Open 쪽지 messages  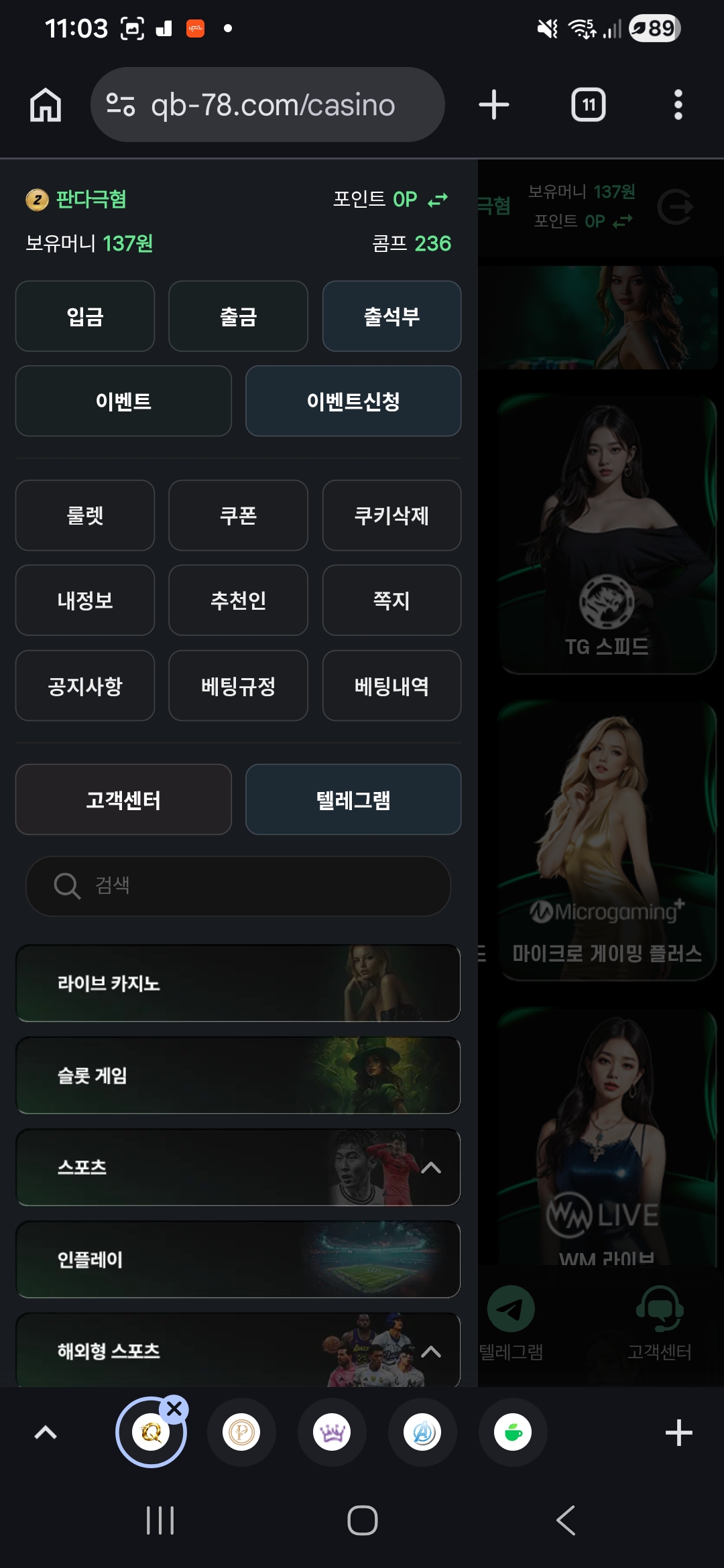coord(391,600)
